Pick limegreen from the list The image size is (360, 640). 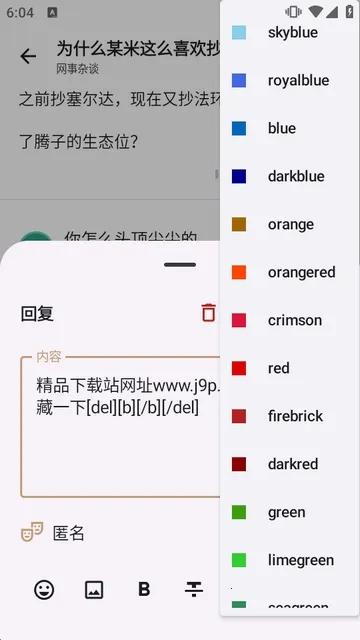(x=289, y=560)
